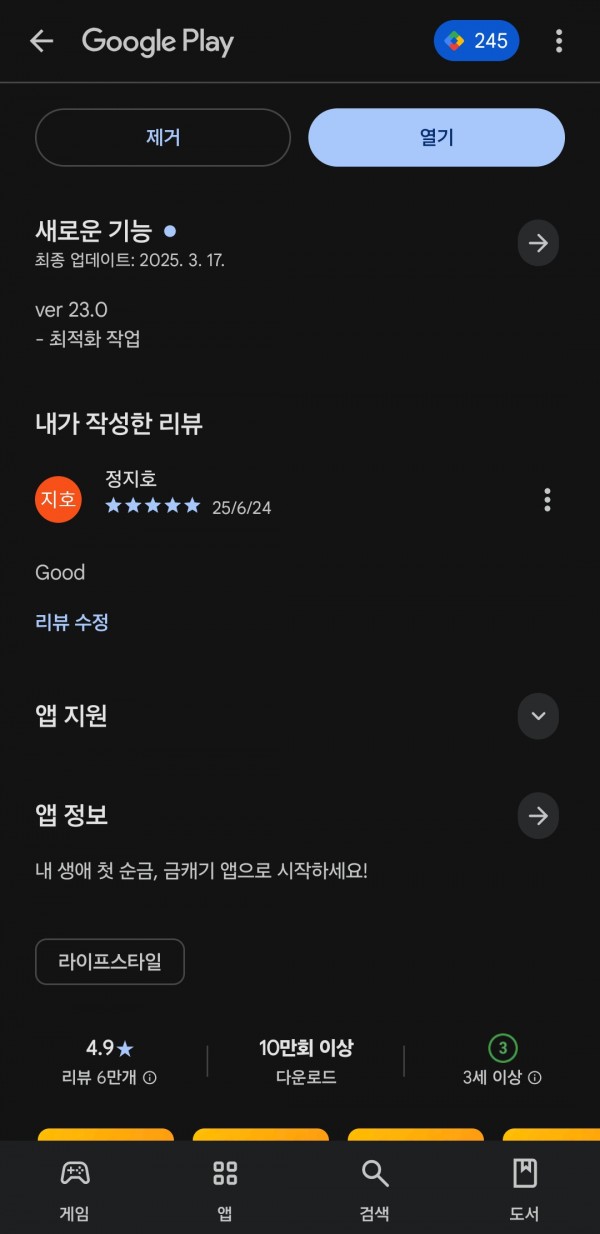View rating info next to 리뷰 6만개

click(x=150, y=1078)
